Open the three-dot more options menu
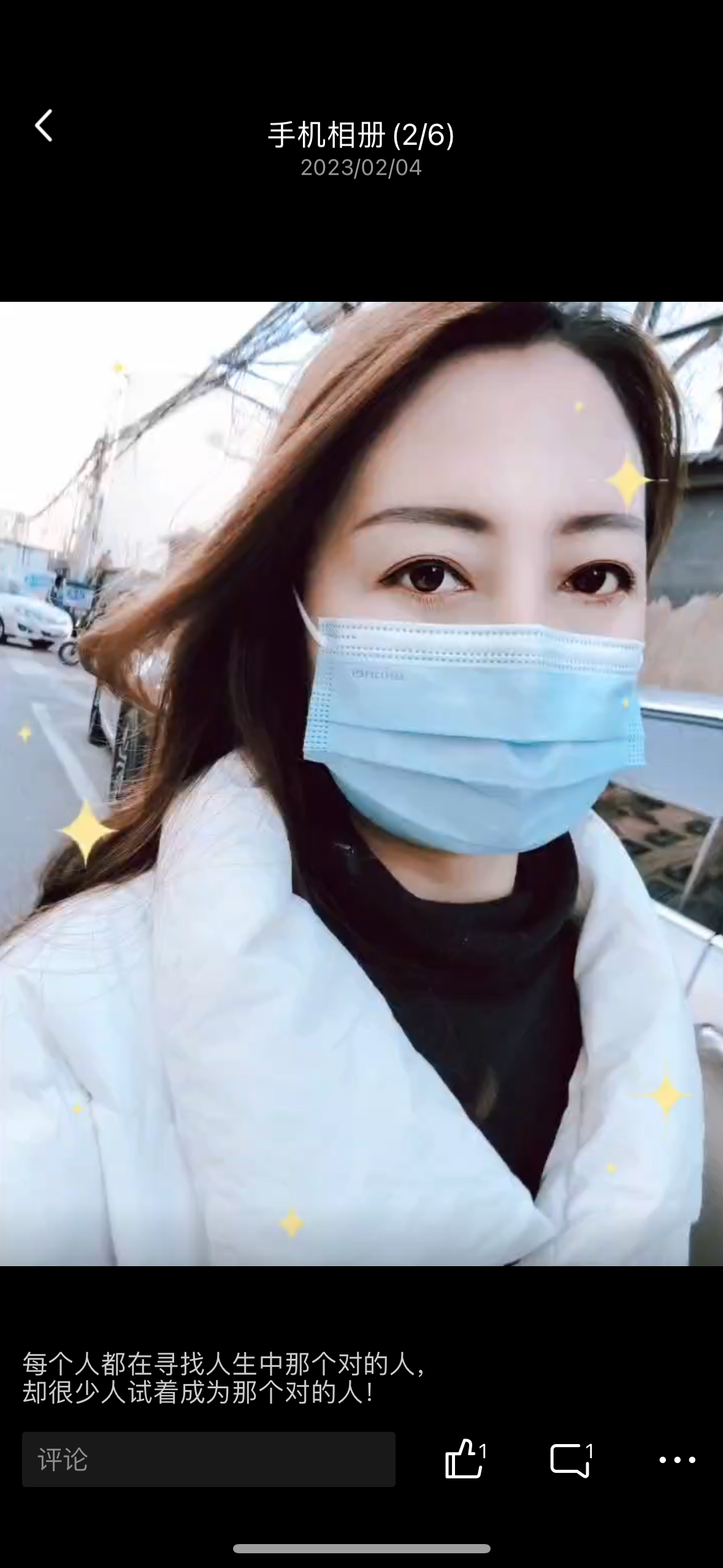The height and width of the screenshot is (1568, 723). click(677, 1460)
